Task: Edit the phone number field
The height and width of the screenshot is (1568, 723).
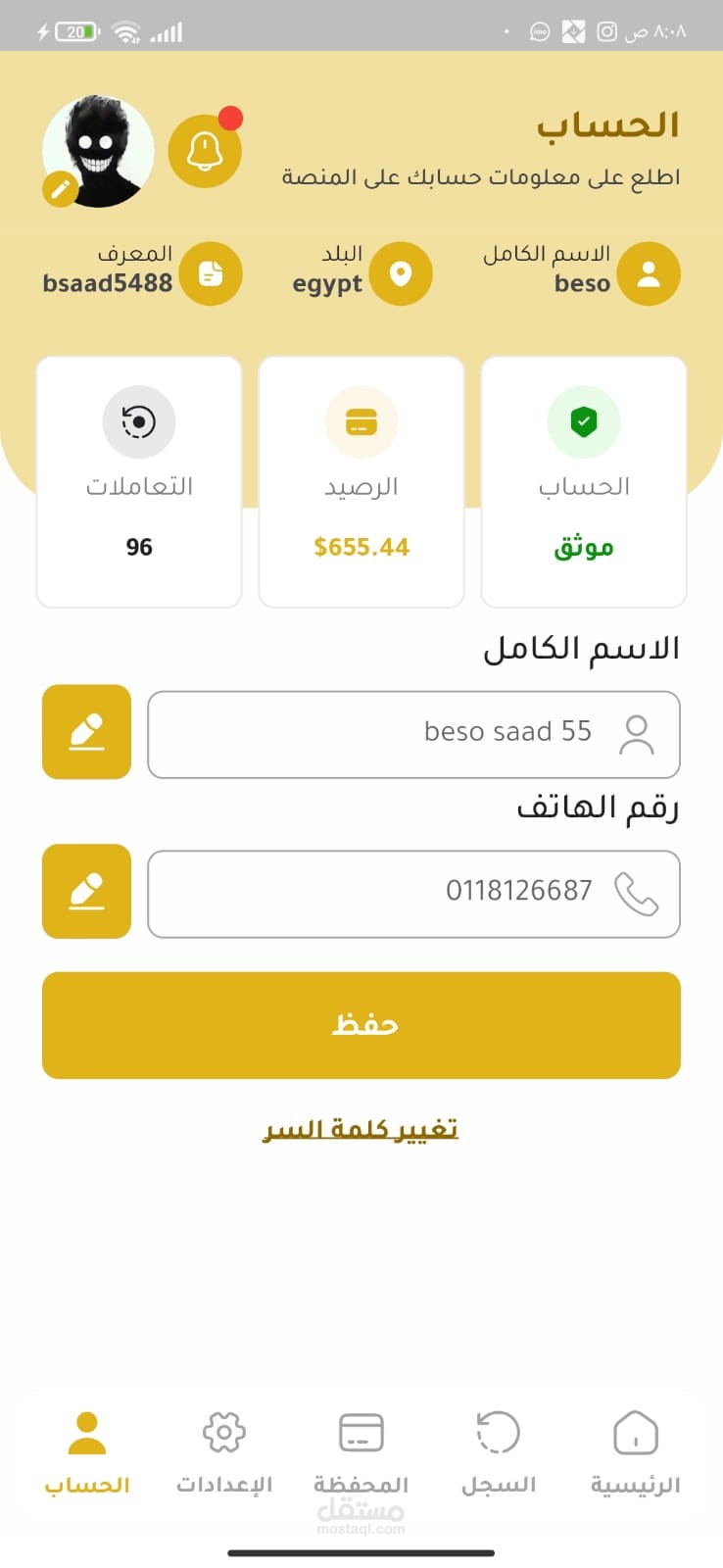Action: [x=413, y=894]
